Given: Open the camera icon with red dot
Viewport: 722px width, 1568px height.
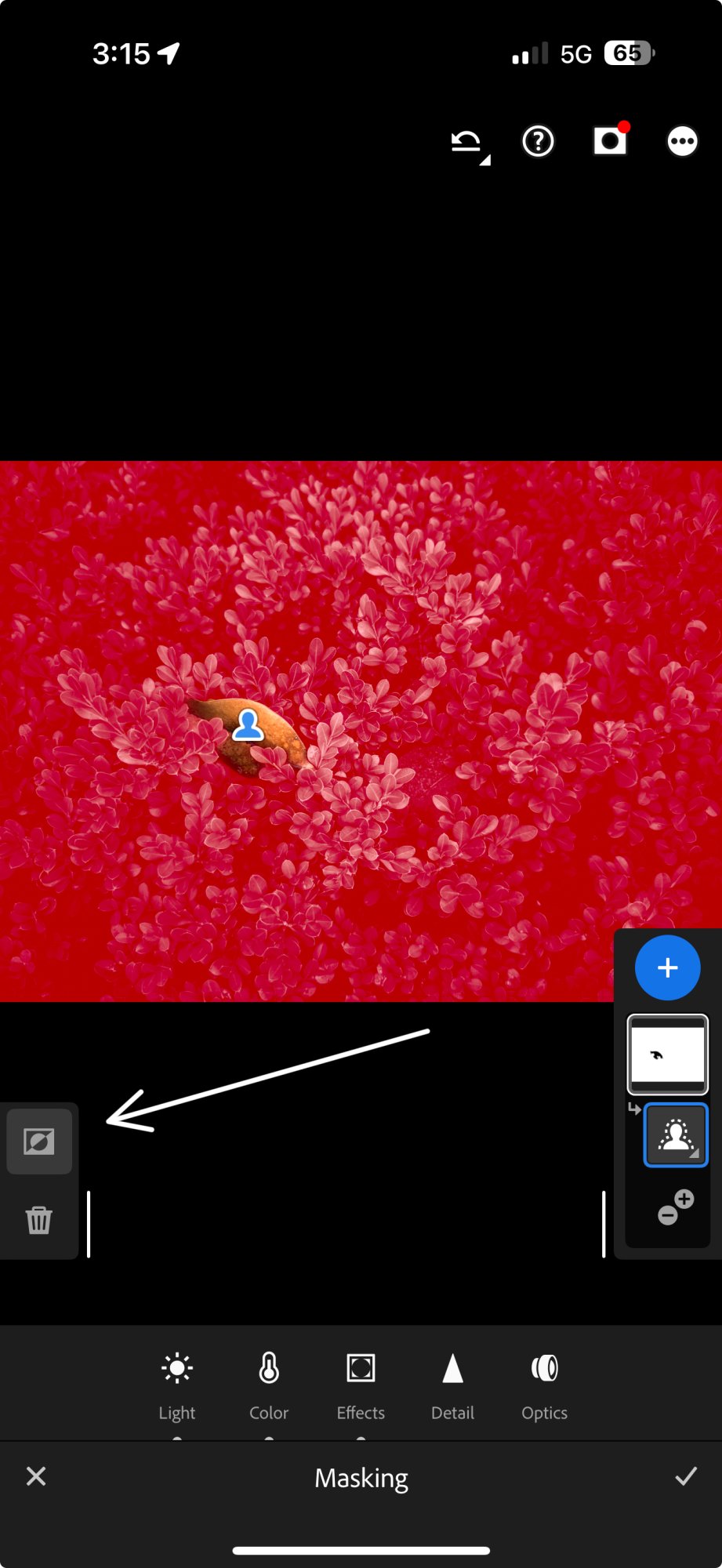Looking at the screenshot, I should [x=610, y=142].
